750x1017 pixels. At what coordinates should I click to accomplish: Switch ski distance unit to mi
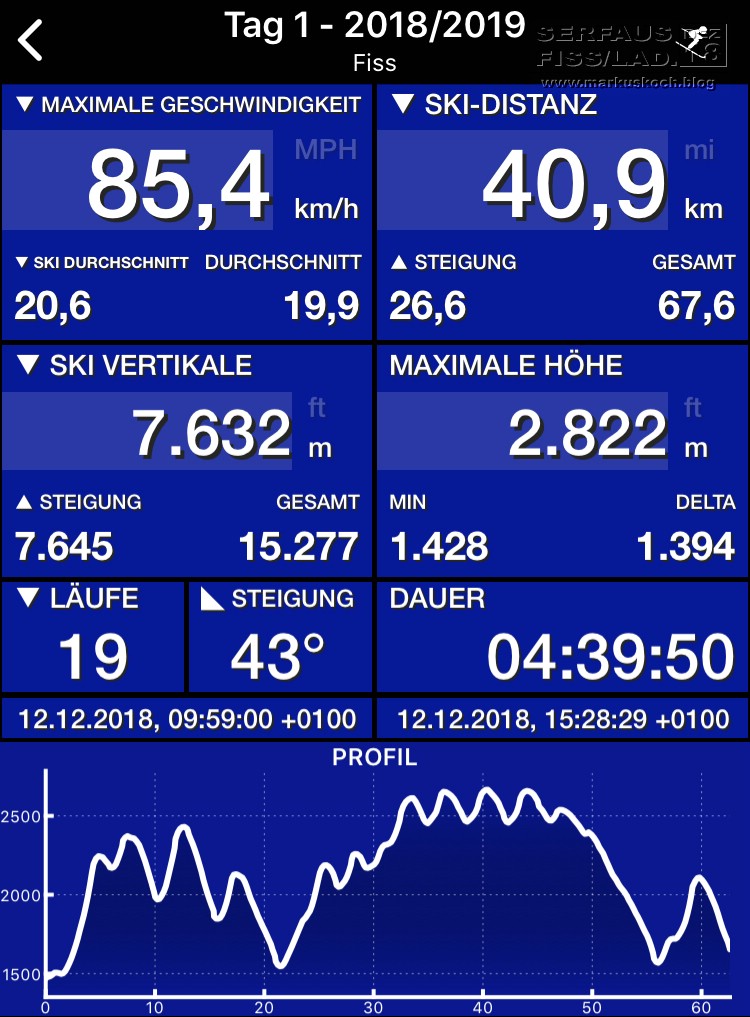click(700, 150)
